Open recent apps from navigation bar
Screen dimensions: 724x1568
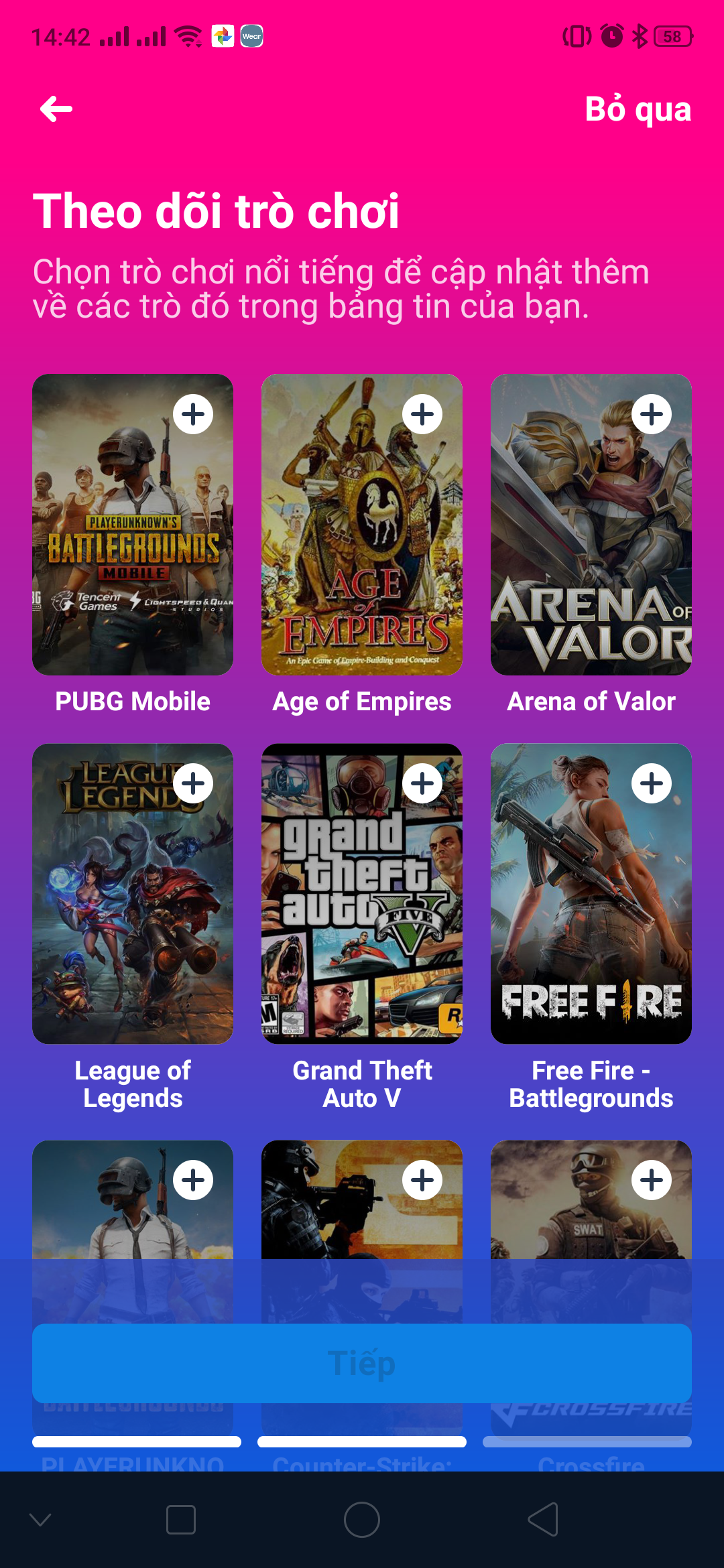coord(181,1520)
